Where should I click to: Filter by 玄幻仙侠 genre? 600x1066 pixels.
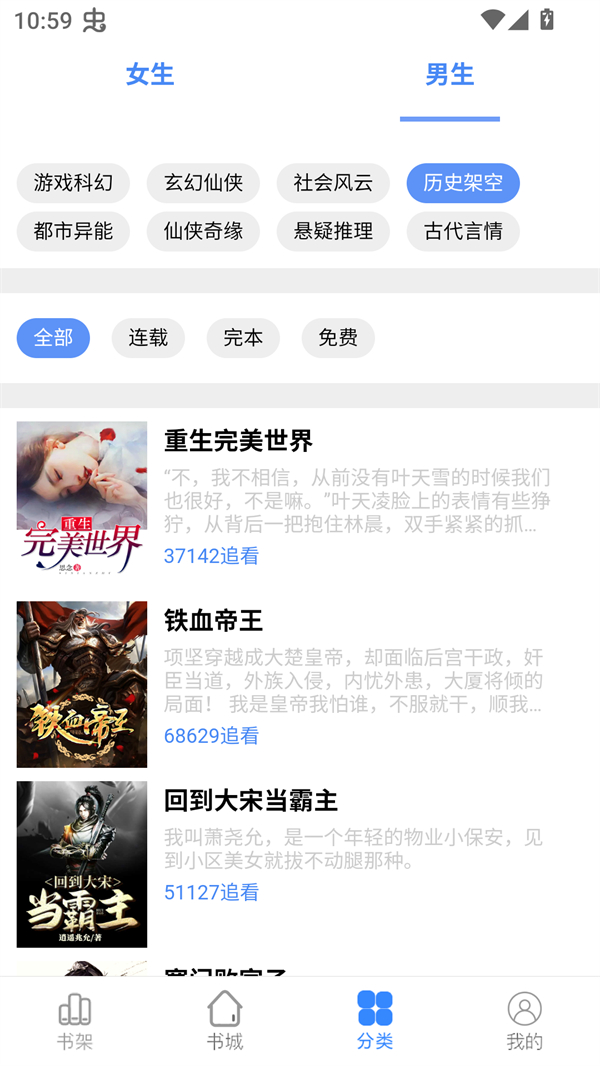(x=203, y=183)
